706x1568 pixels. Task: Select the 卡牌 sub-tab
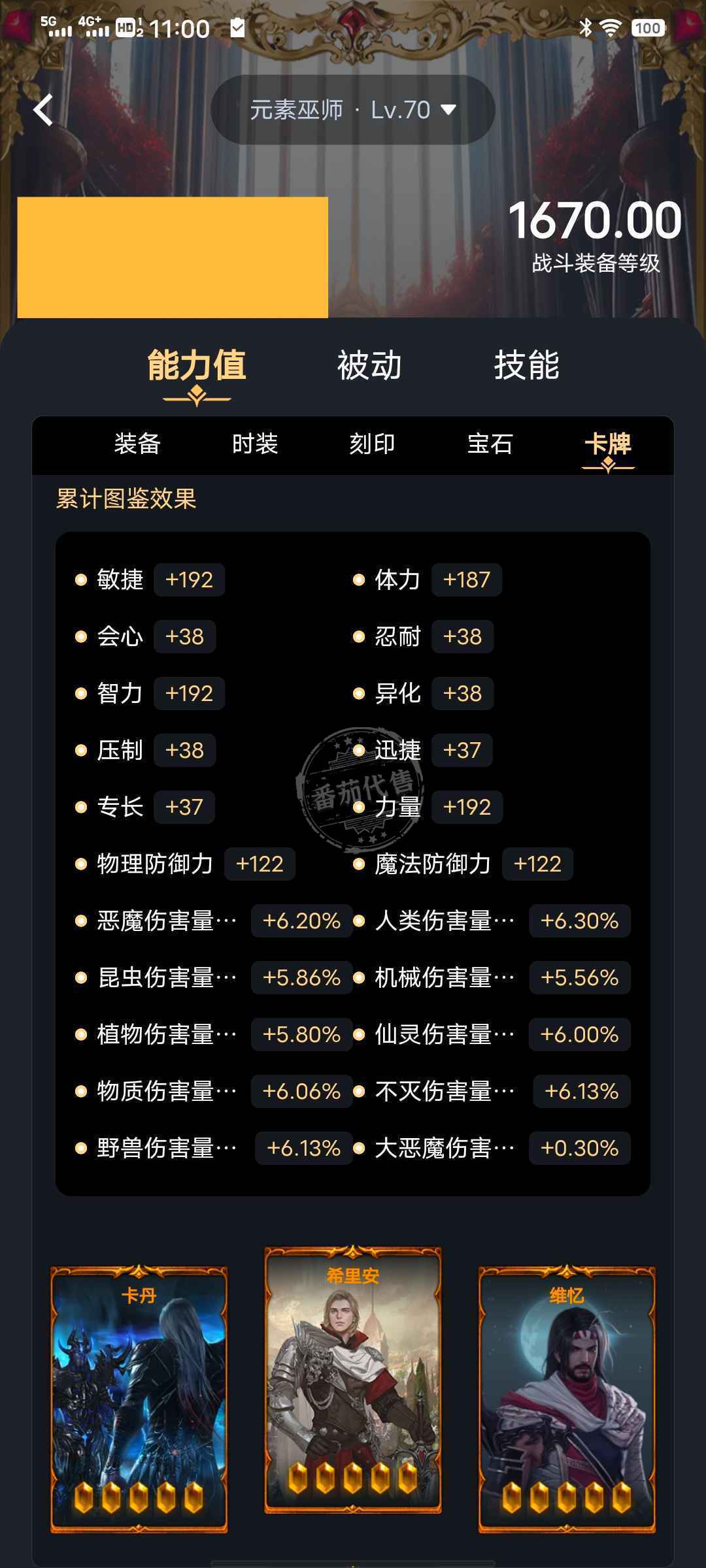[607, 444]
